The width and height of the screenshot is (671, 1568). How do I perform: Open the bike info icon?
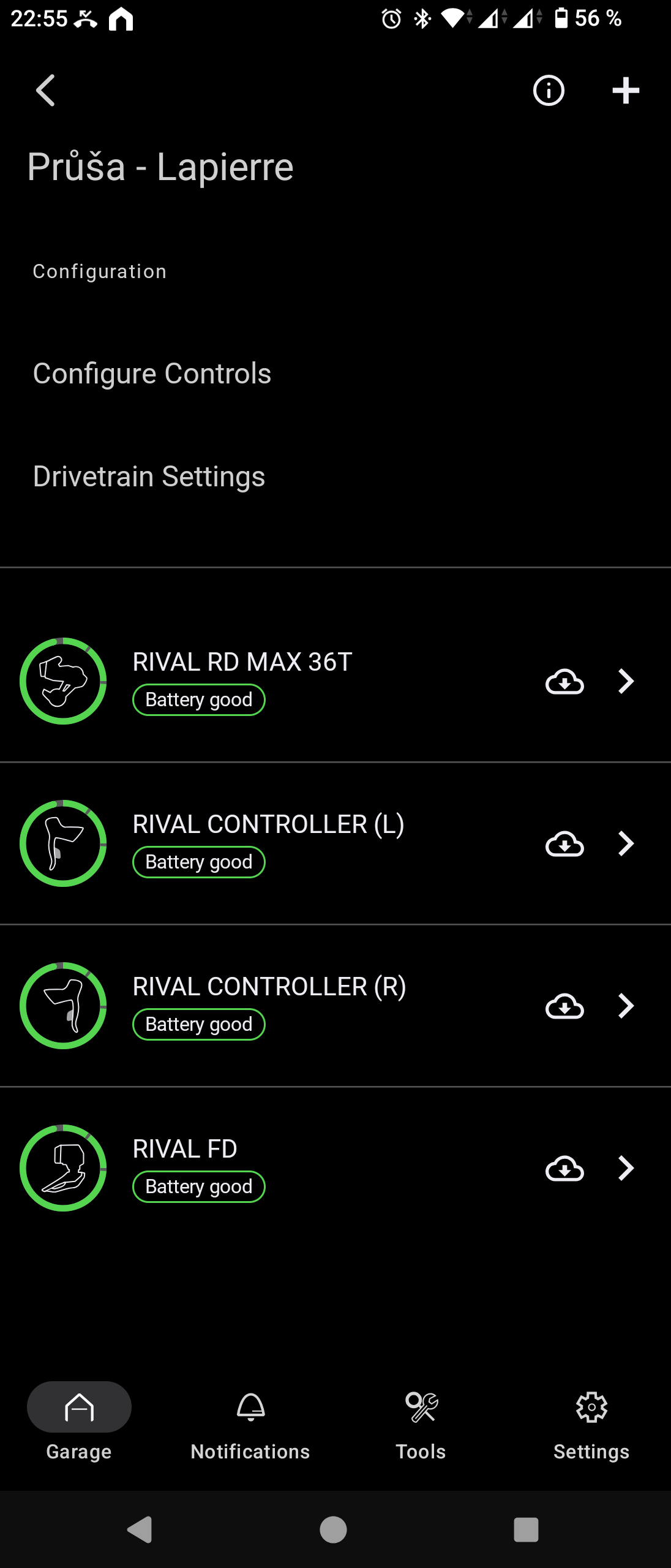[549, 91]
